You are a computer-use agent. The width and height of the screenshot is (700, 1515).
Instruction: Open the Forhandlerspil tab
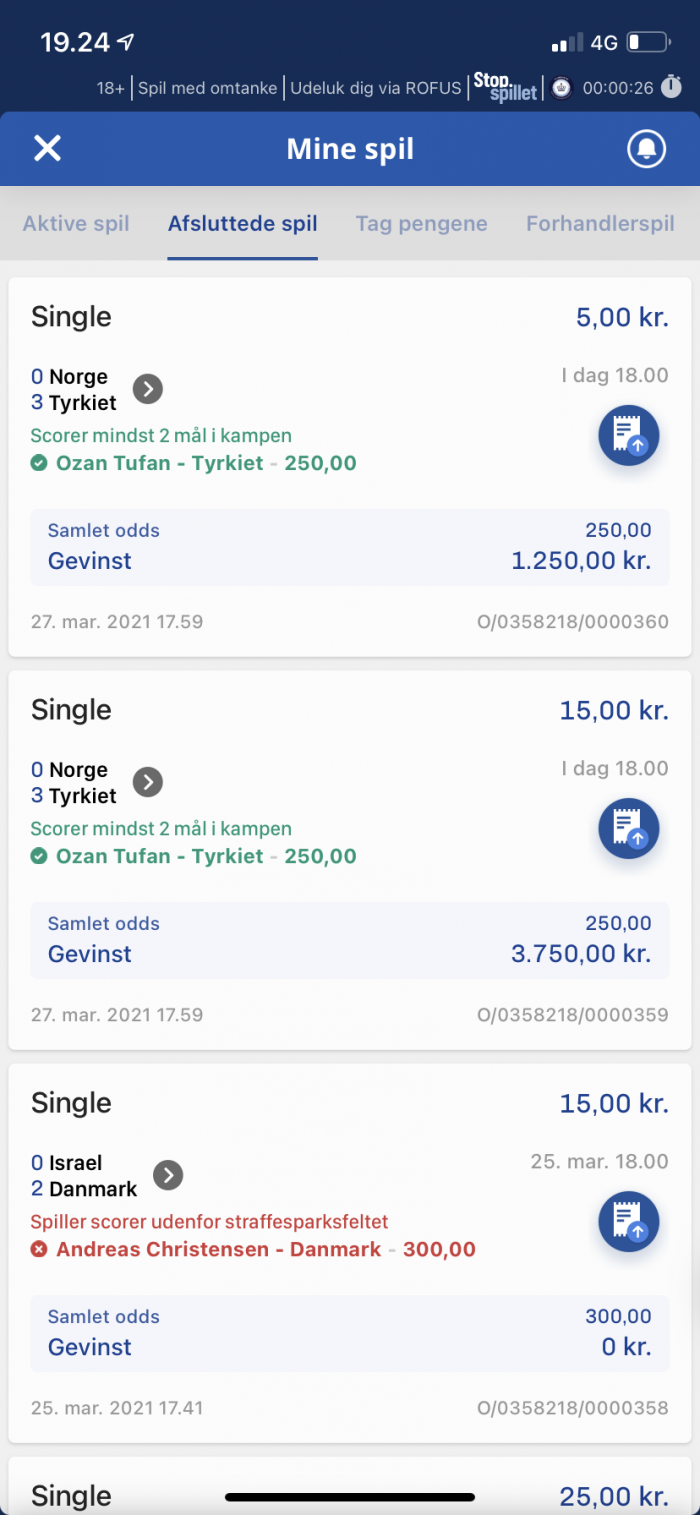(x=600, y=224)
